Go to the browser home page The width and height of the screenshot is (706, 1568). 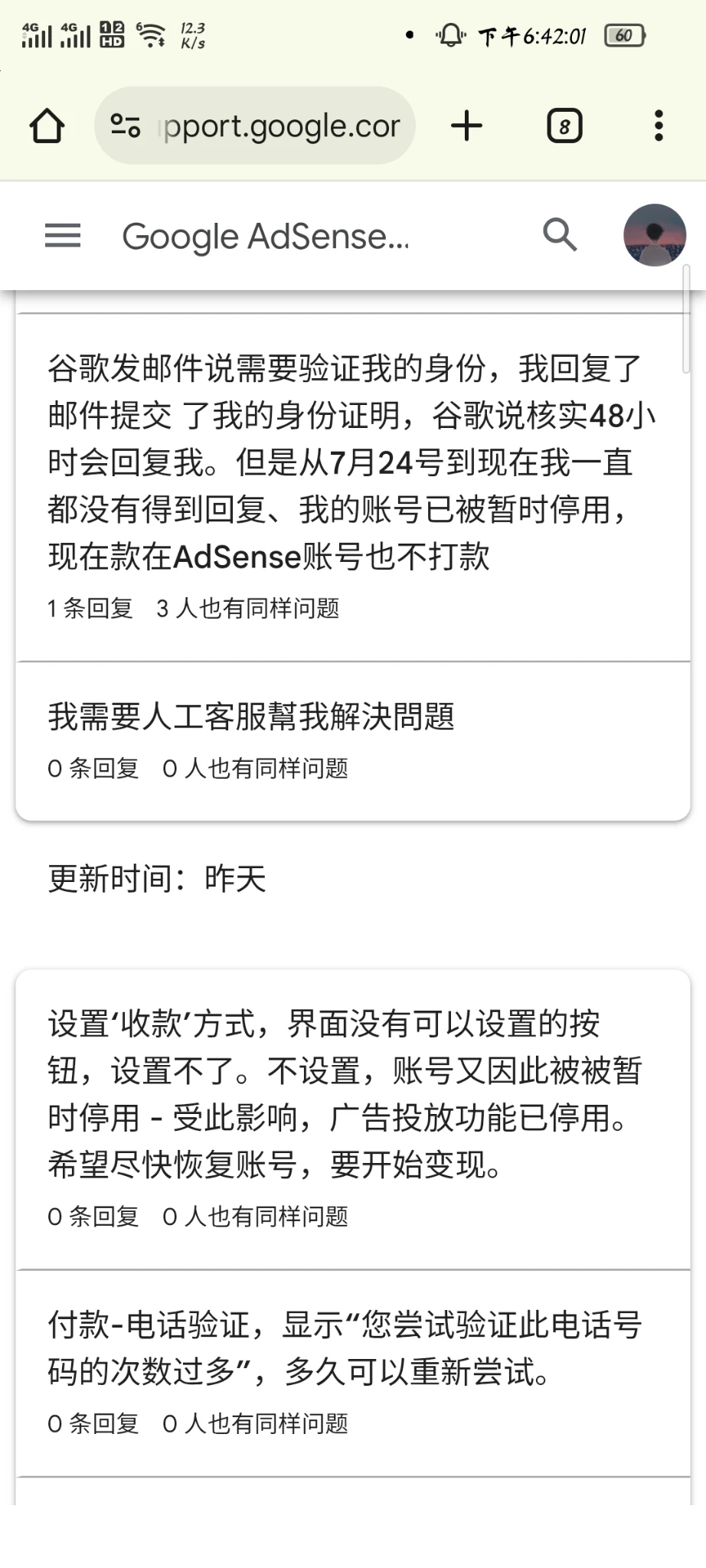(47, 126)
